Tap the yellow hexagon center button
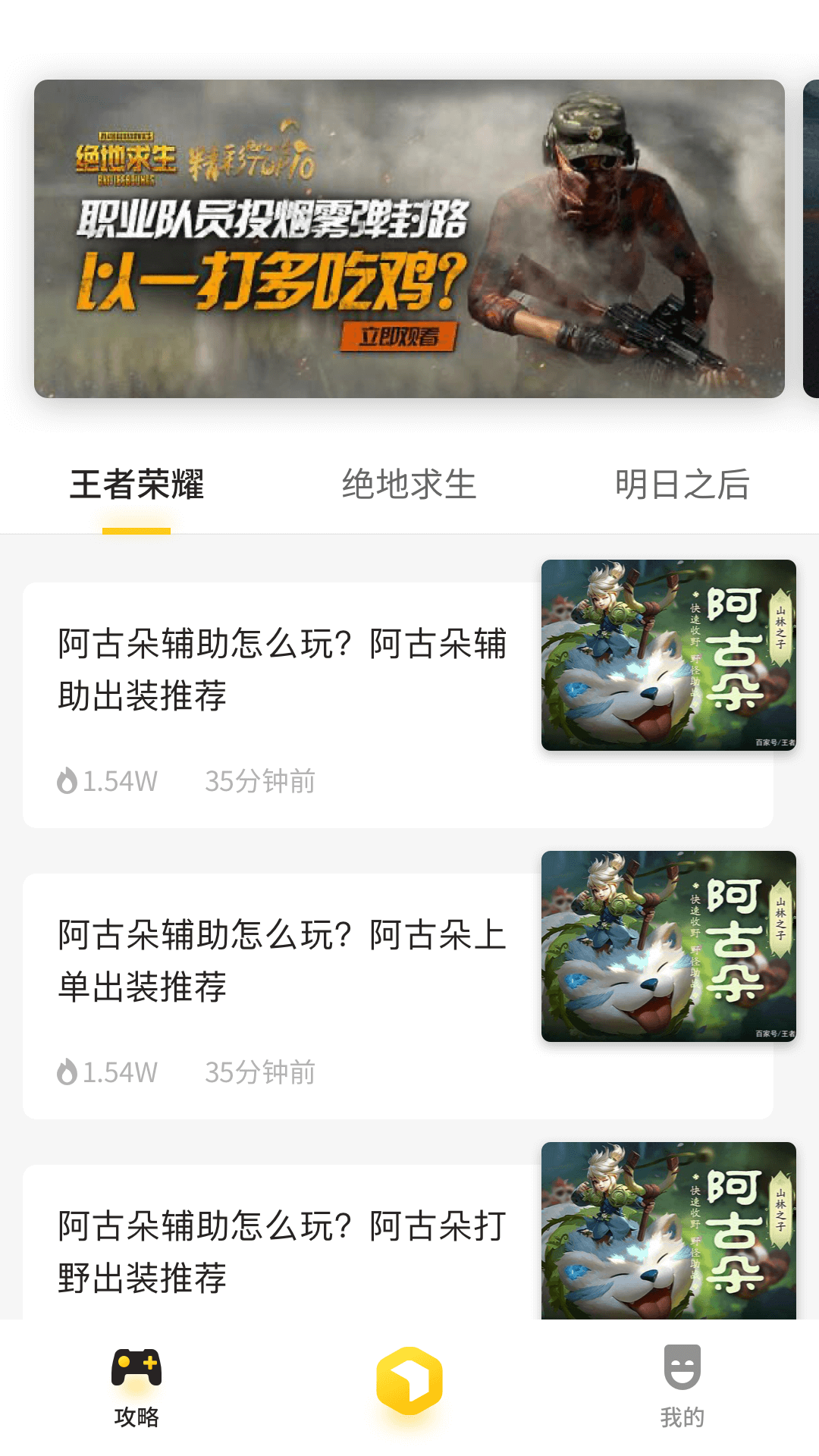 (409, 1382)
